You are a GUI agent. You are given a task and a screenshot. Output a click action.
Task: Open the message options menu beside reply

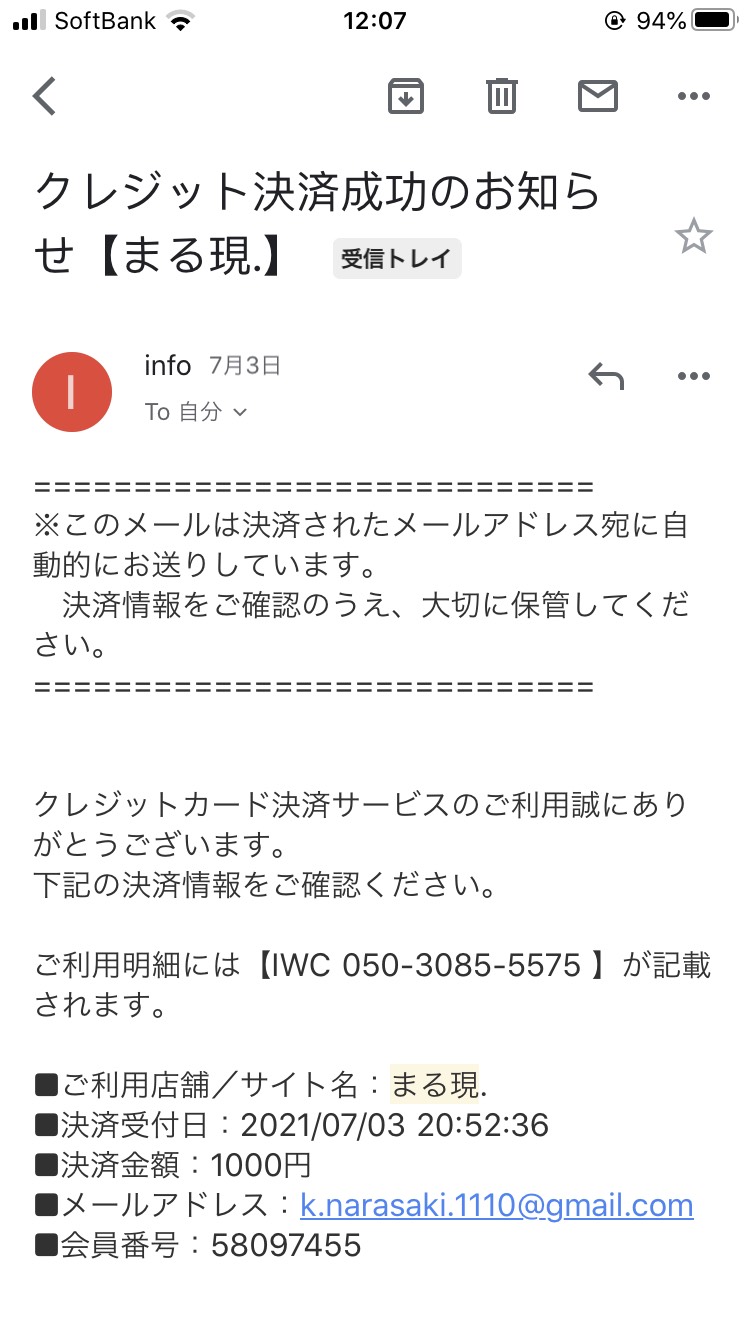(693, 376)
